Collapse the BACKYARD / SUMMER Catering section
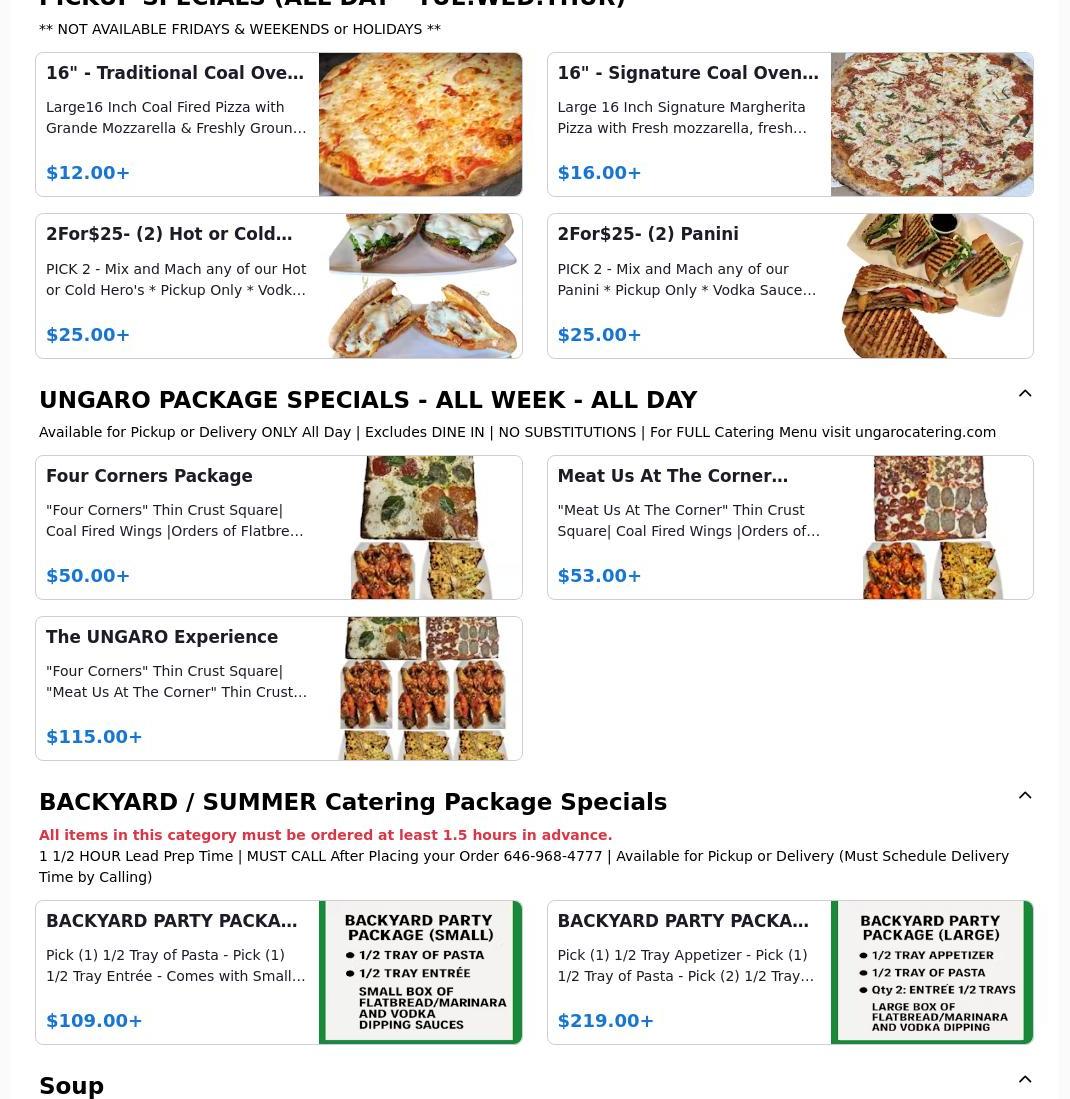 (x=1025, y=796)
